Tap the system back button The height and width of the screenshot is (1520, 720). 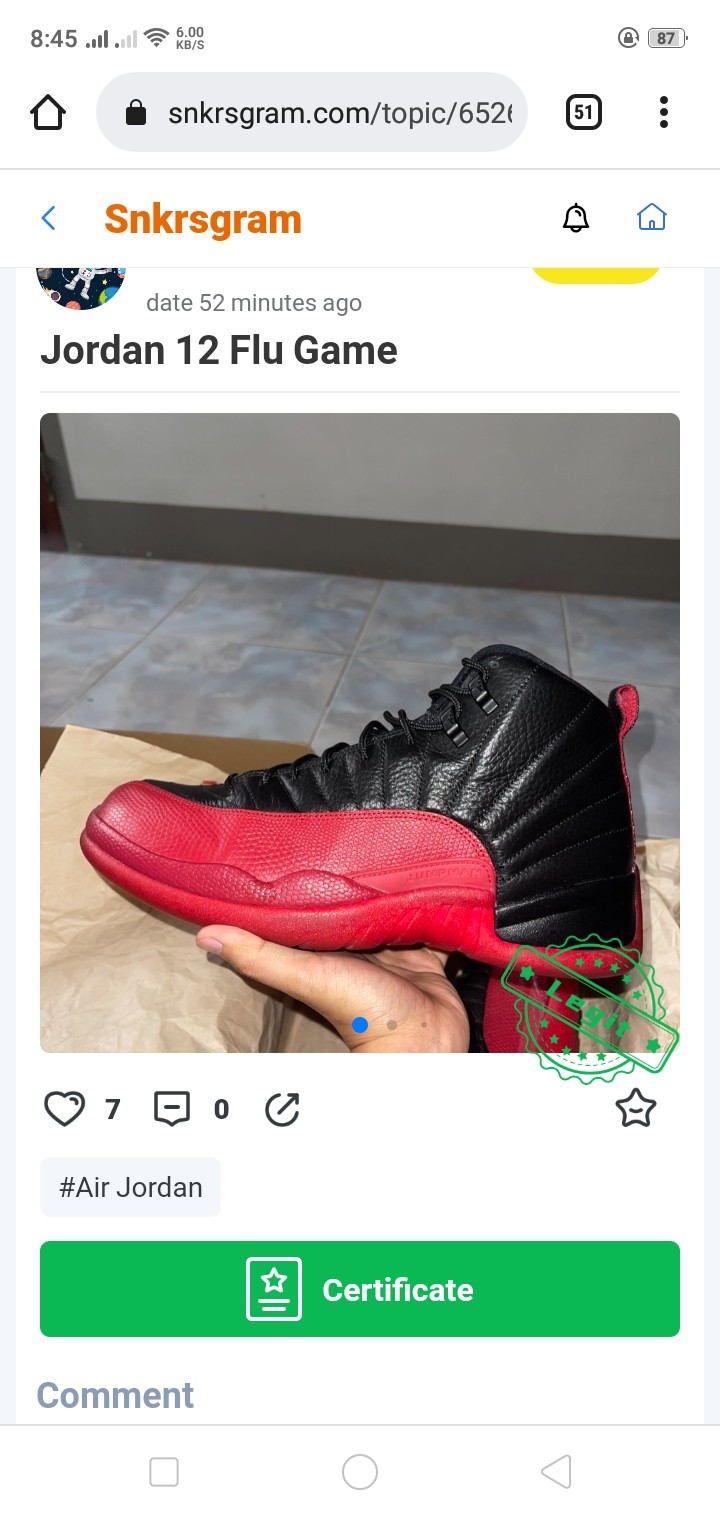coord(556,1472)
